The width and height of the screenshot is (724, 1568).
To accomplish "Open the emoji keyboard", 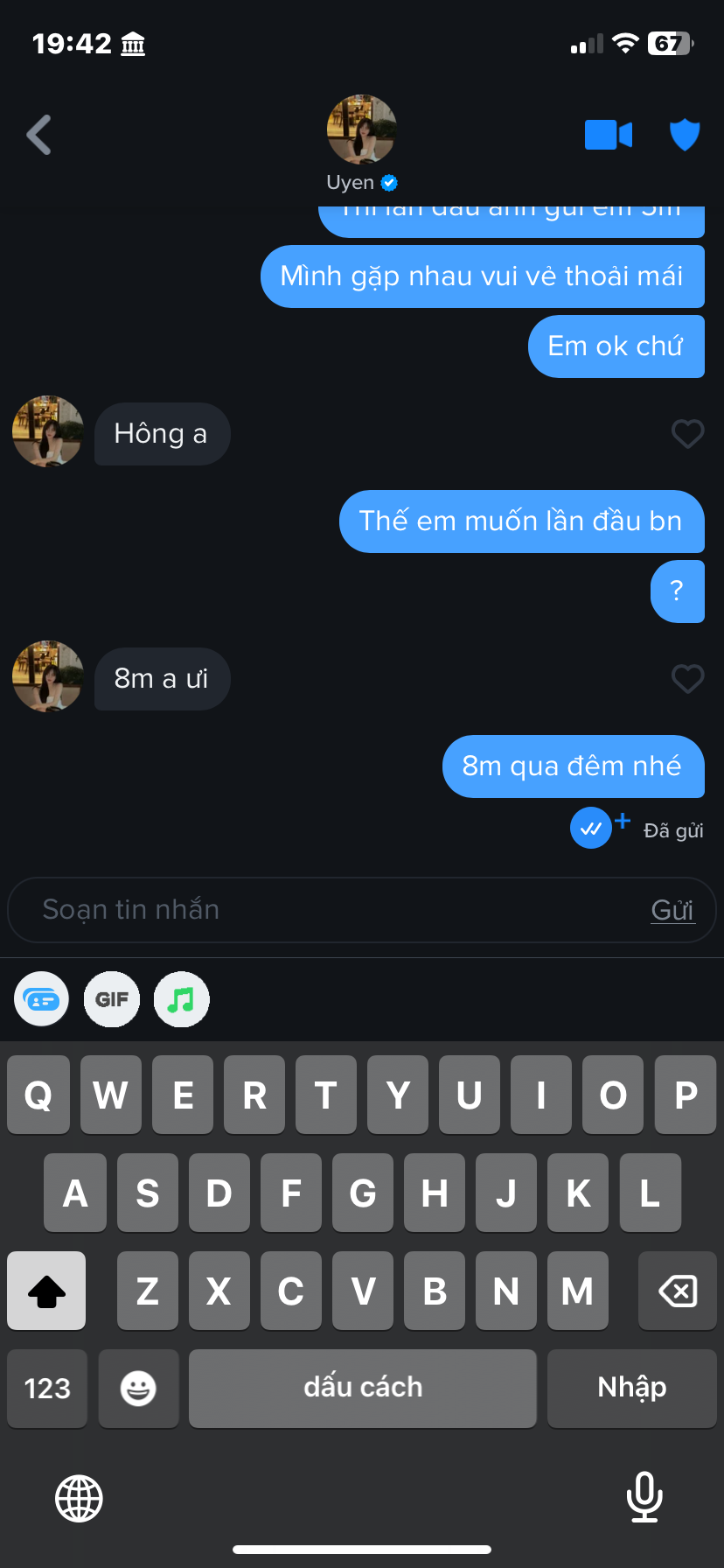I will click(x=138, y=1389).
